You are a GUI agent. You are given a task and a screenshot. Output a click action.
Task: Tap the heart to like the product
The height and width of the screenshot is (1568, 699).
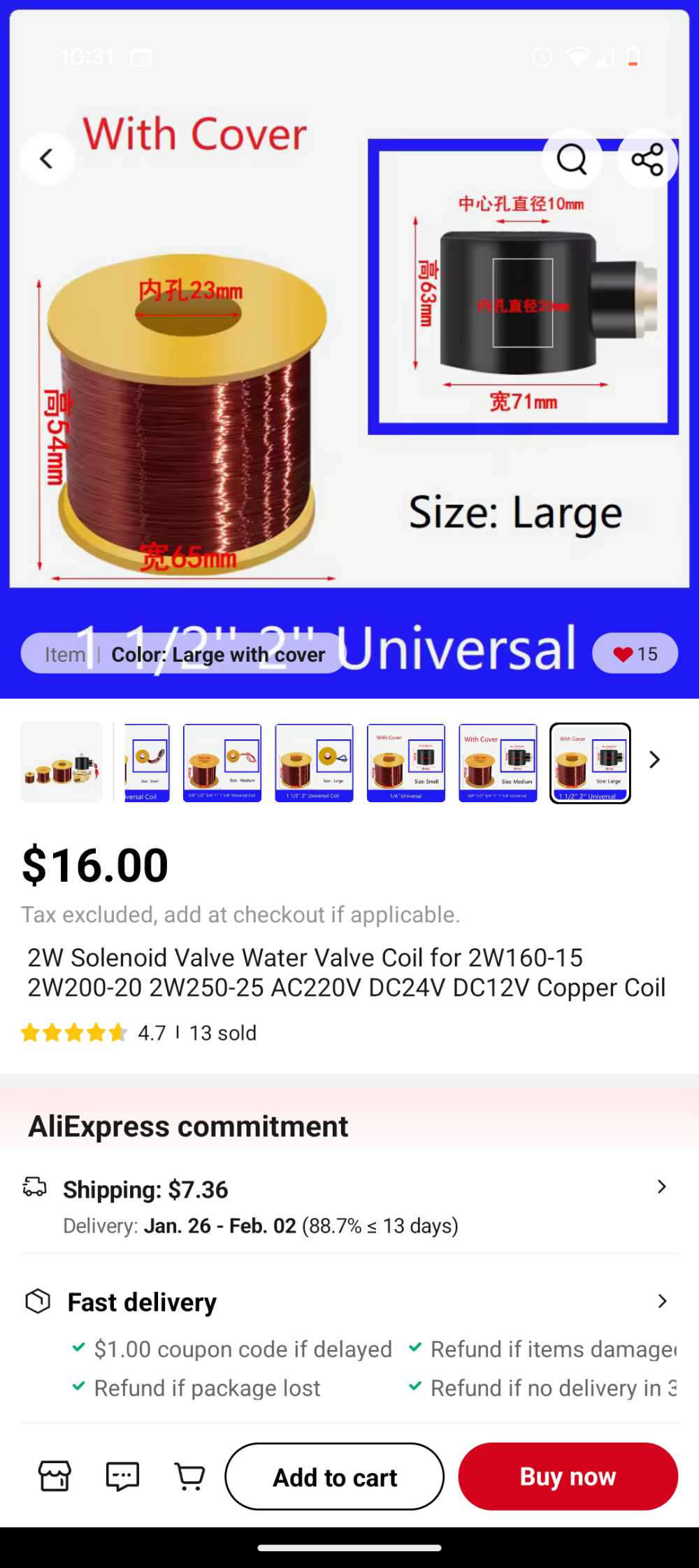(x=621, y=654)
